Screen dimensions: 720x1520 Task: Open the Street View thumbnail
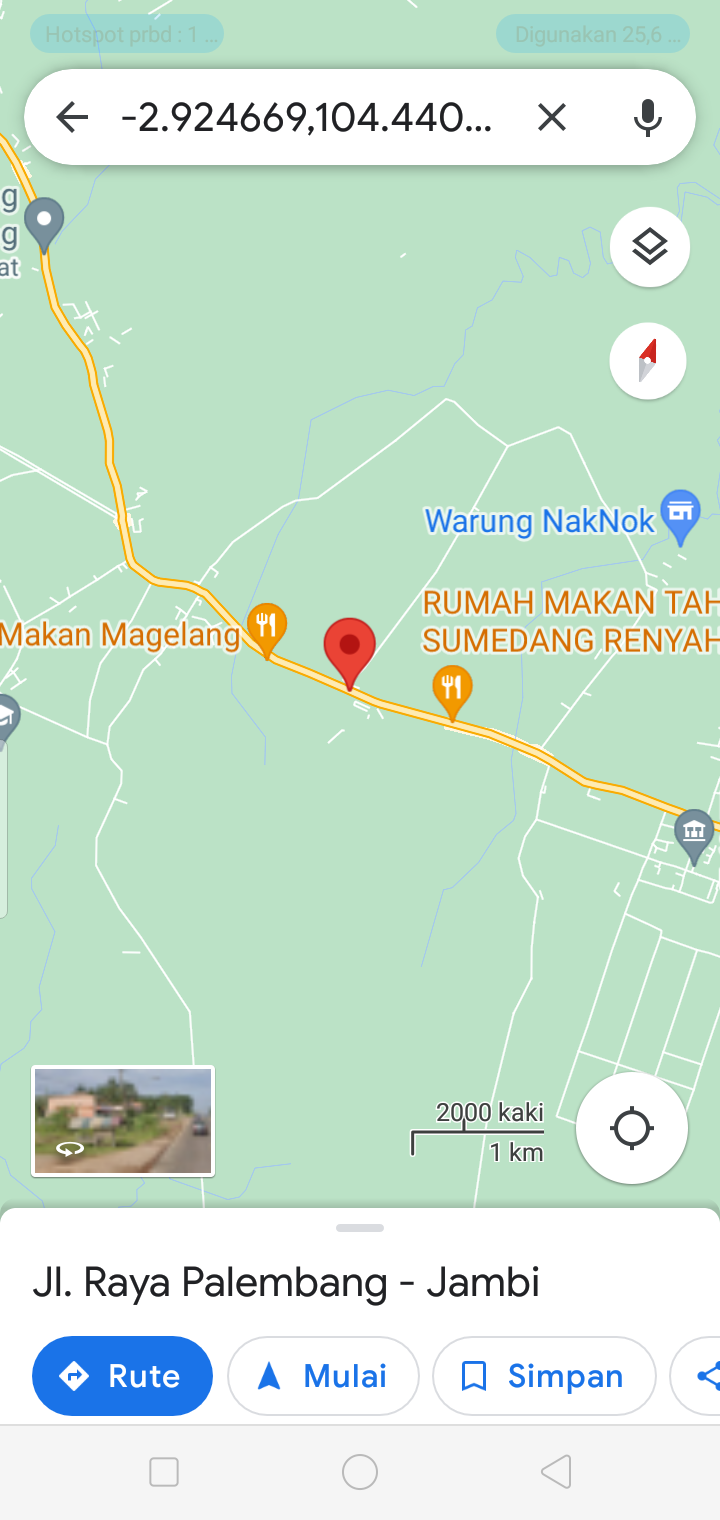(x=123, y=1120)
